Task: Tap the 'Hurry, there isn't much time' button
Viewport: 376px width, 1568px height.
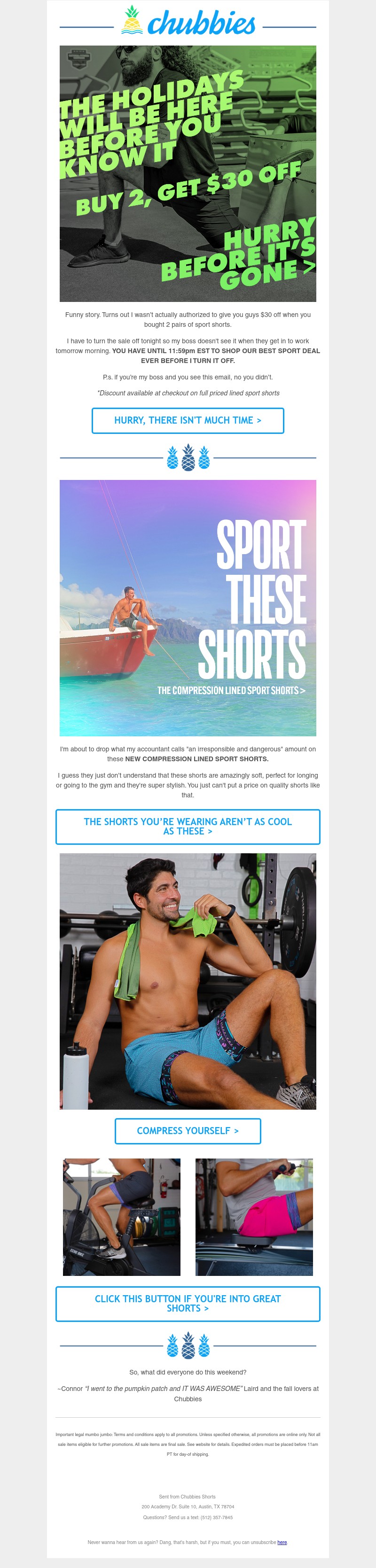Action: click(188, 421)
